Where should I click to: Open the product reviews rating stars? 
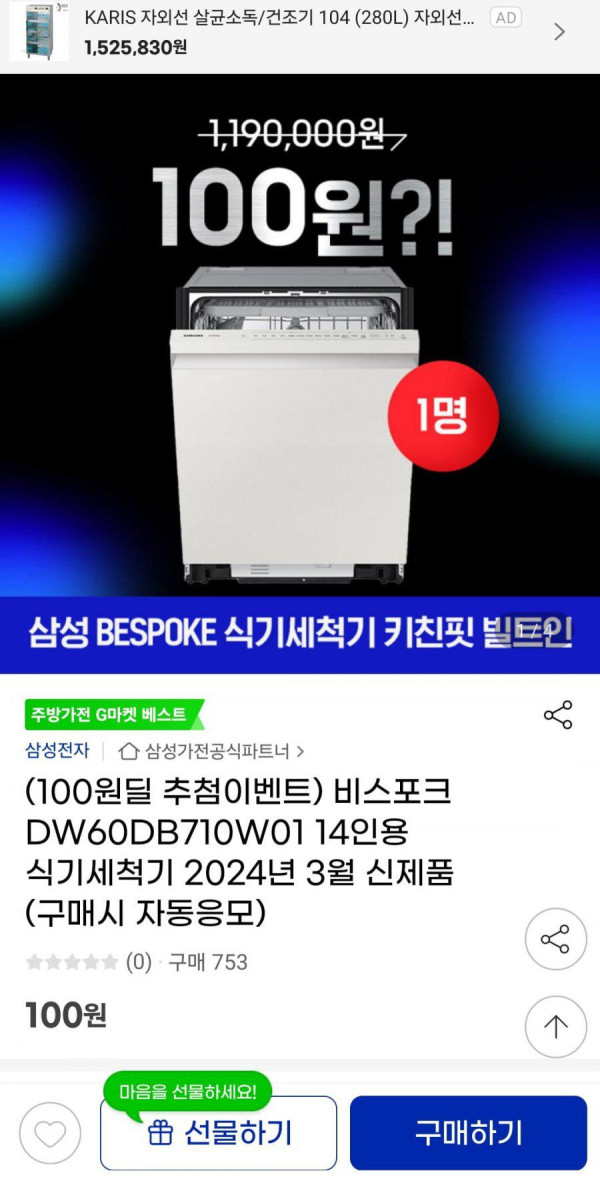pos(72,962)
